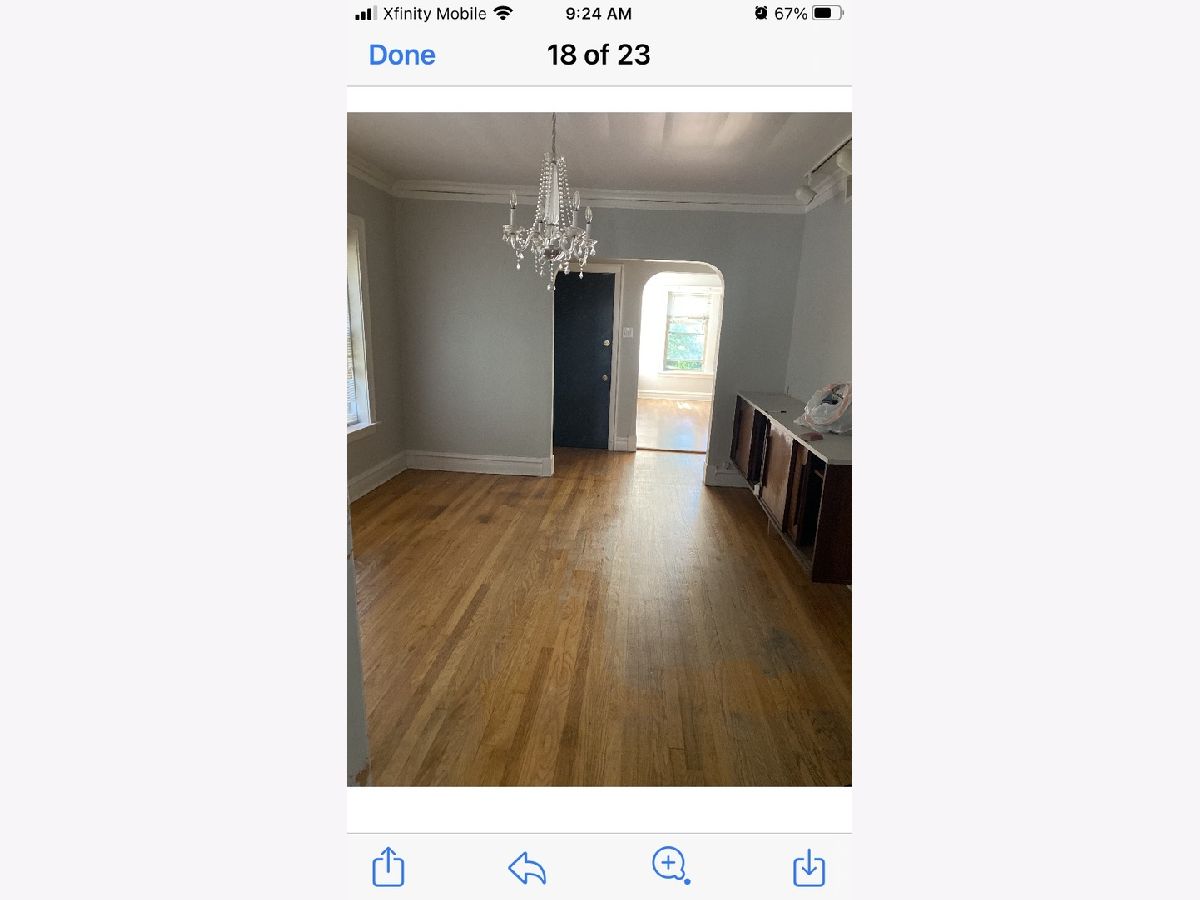Reply using the arrow icon

coord(527,867)
